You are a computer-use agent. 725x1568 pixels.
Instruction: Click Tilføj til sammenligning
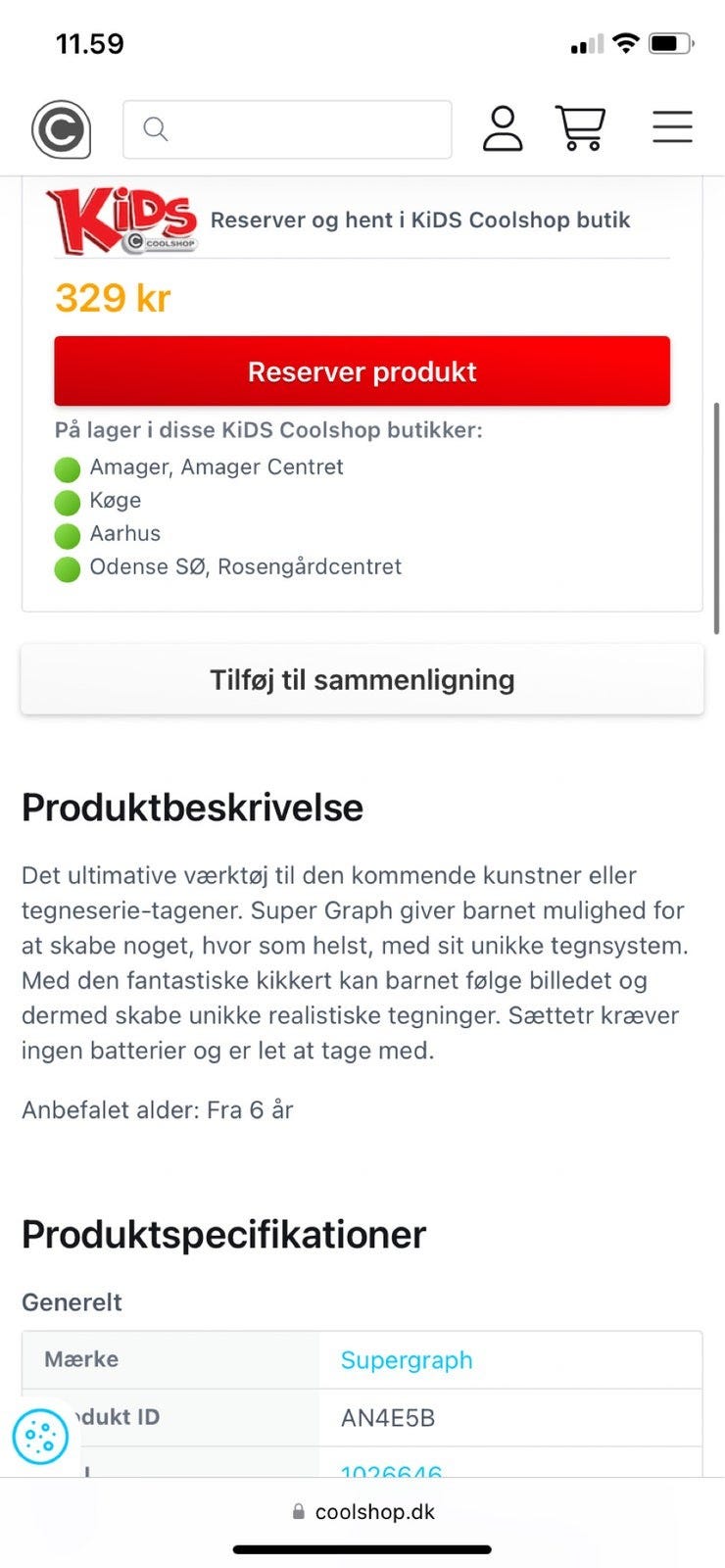[362, 679]
